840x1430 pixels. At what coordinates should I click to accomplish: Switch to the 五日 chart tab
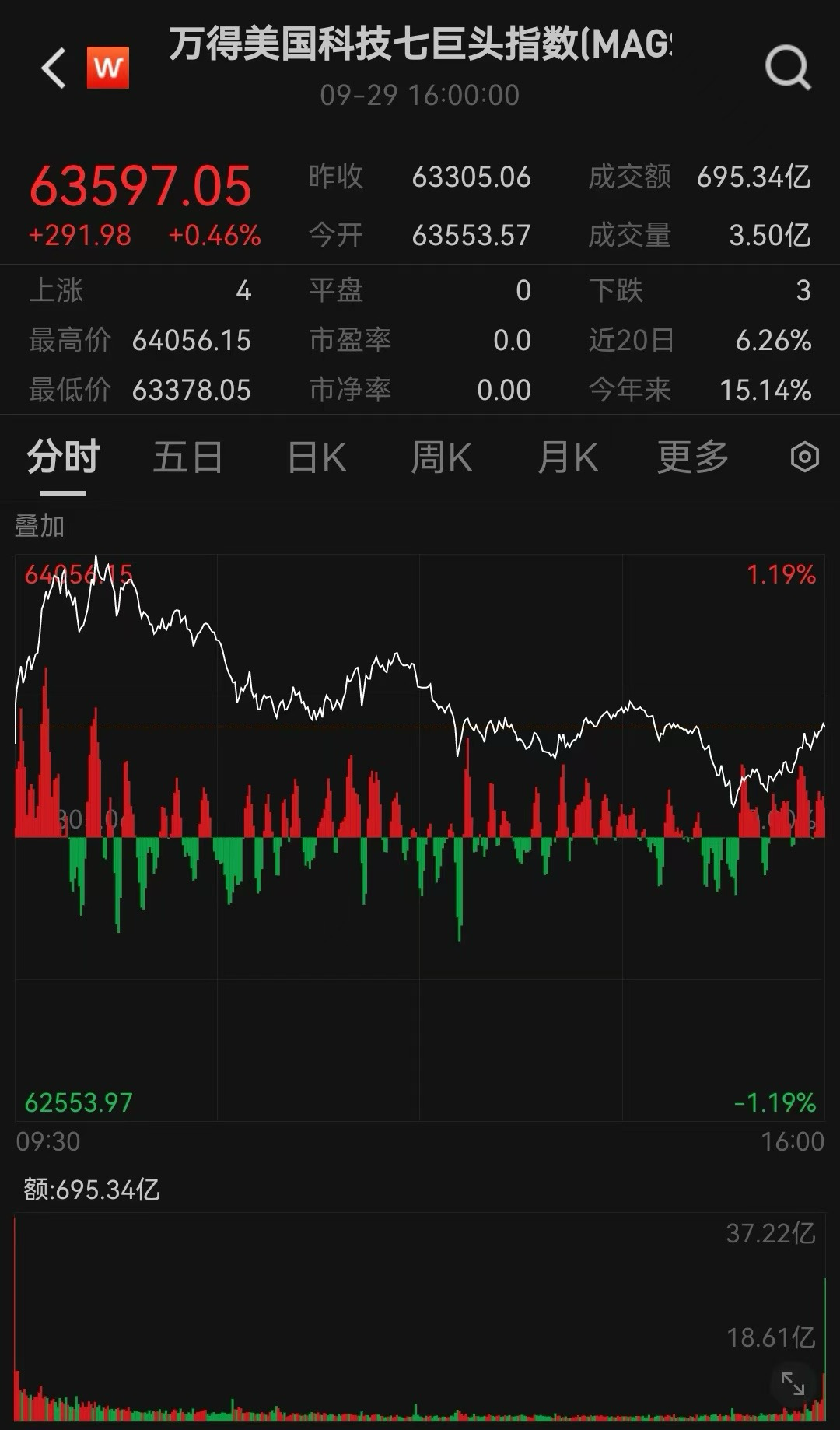(x=187, y=457)
